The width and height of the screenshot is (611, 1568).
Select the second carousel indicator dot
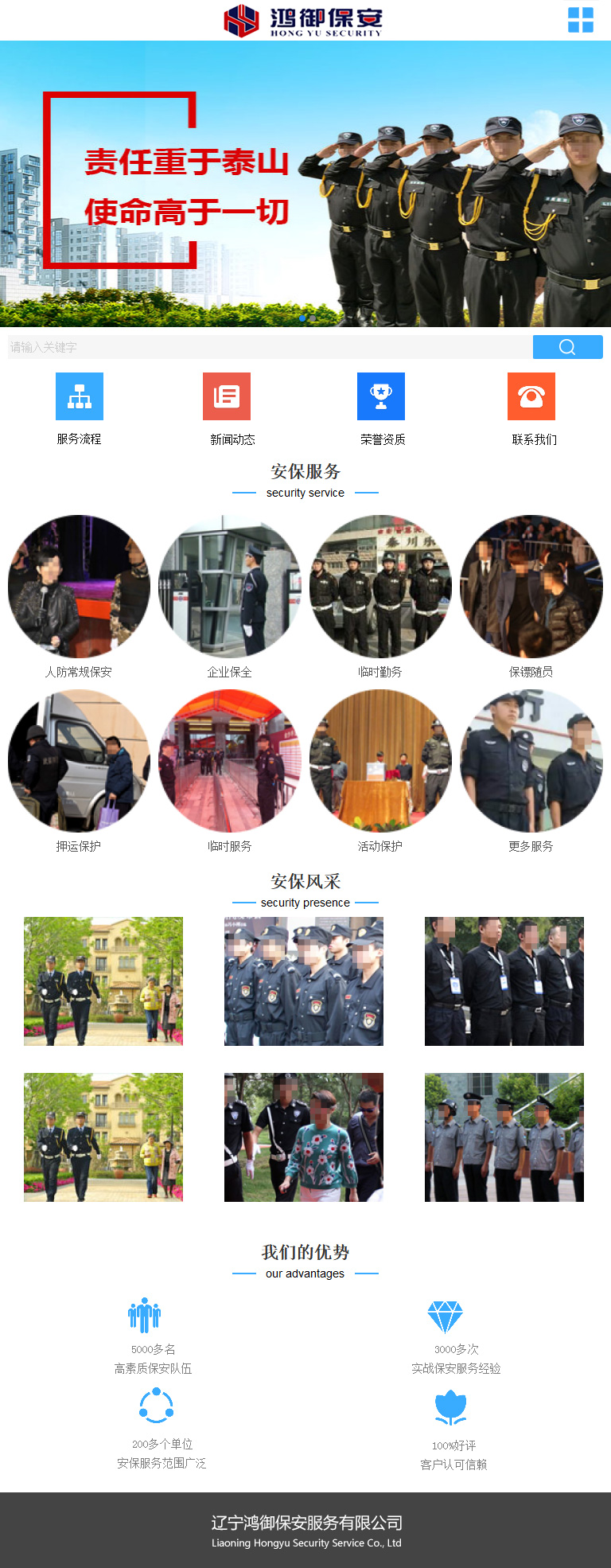coord(313,318)
